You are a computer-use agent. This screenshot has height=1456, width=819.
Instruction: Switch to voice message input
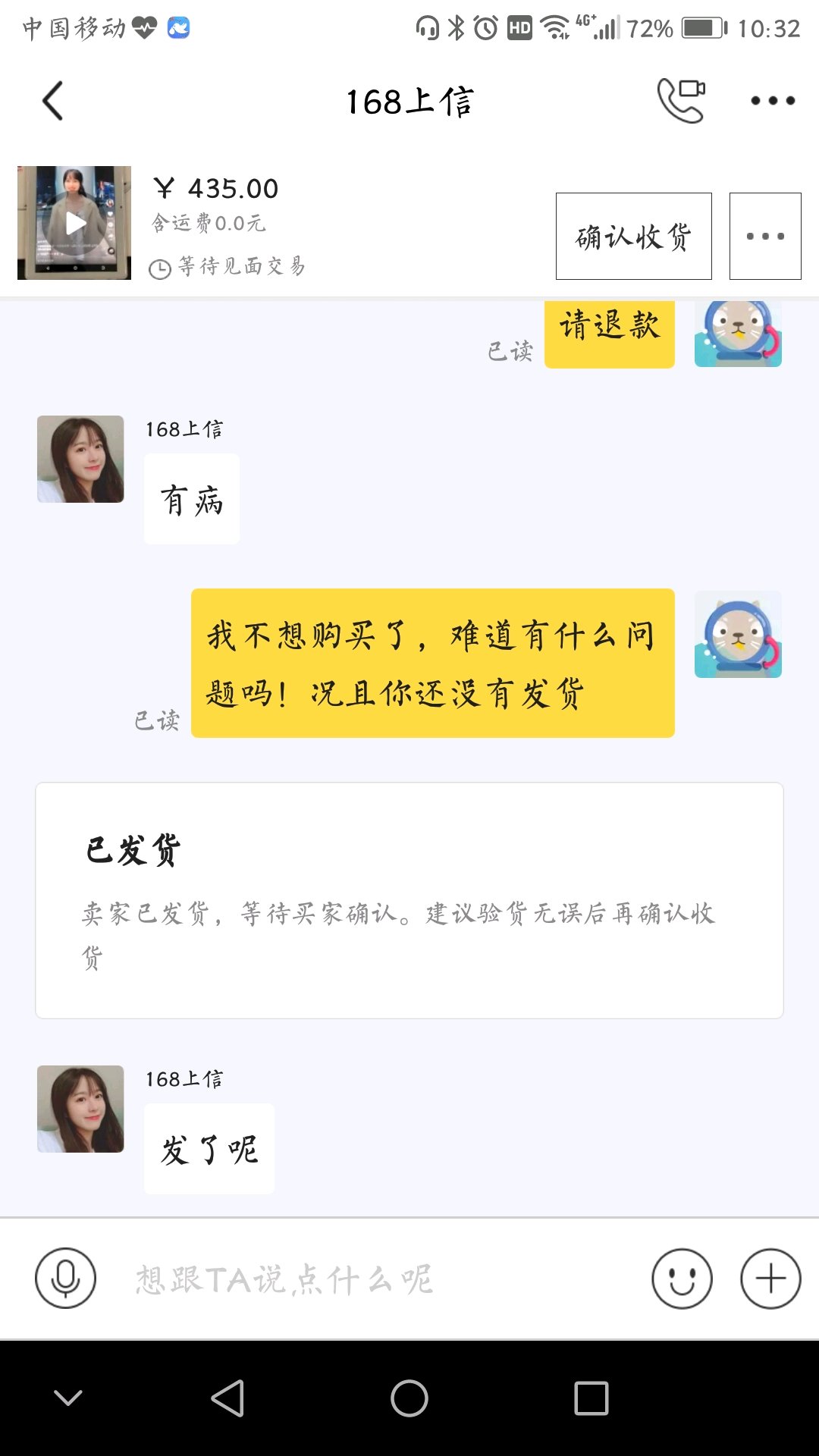tap(66, 1279)
